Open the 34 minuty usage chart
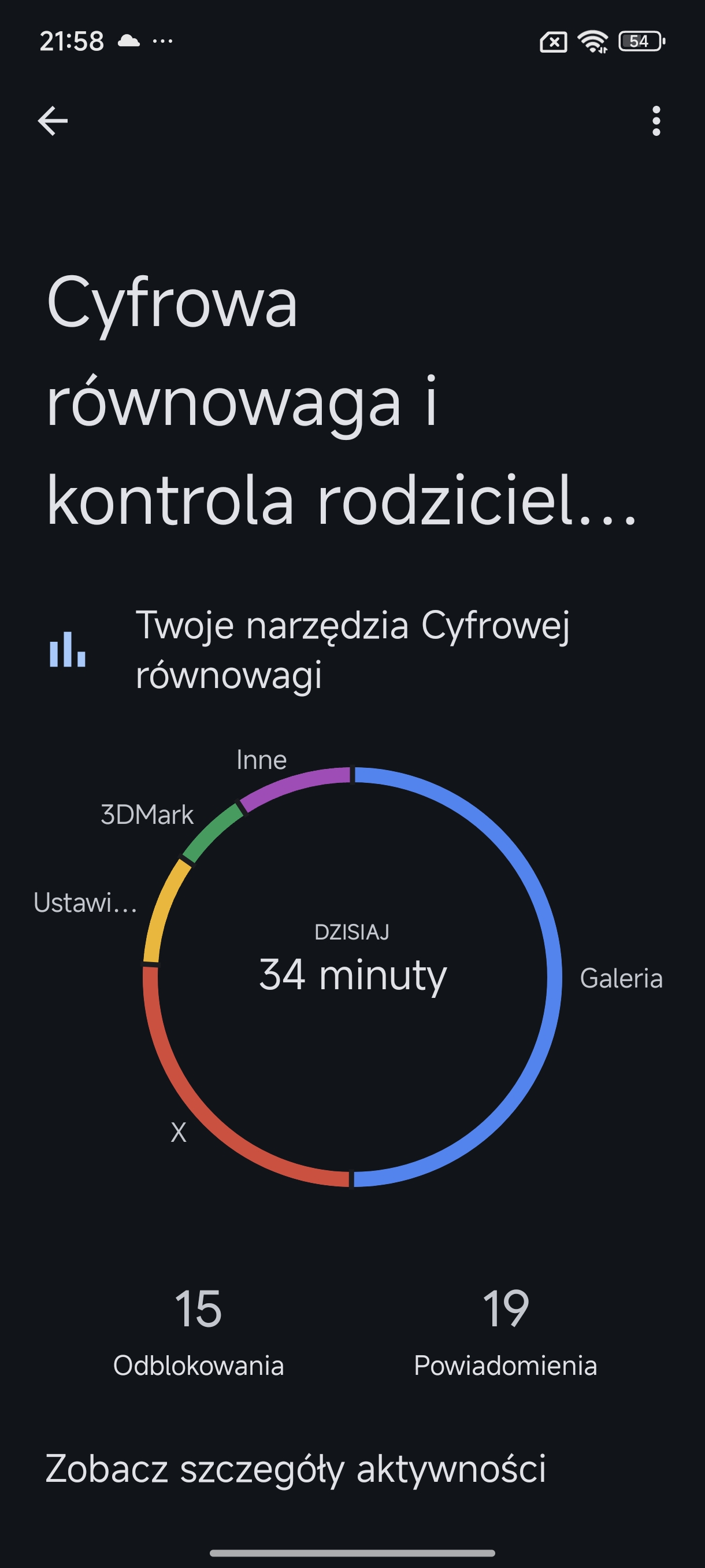This screenshot has height=1568, width=705. (x=352, y=977)
